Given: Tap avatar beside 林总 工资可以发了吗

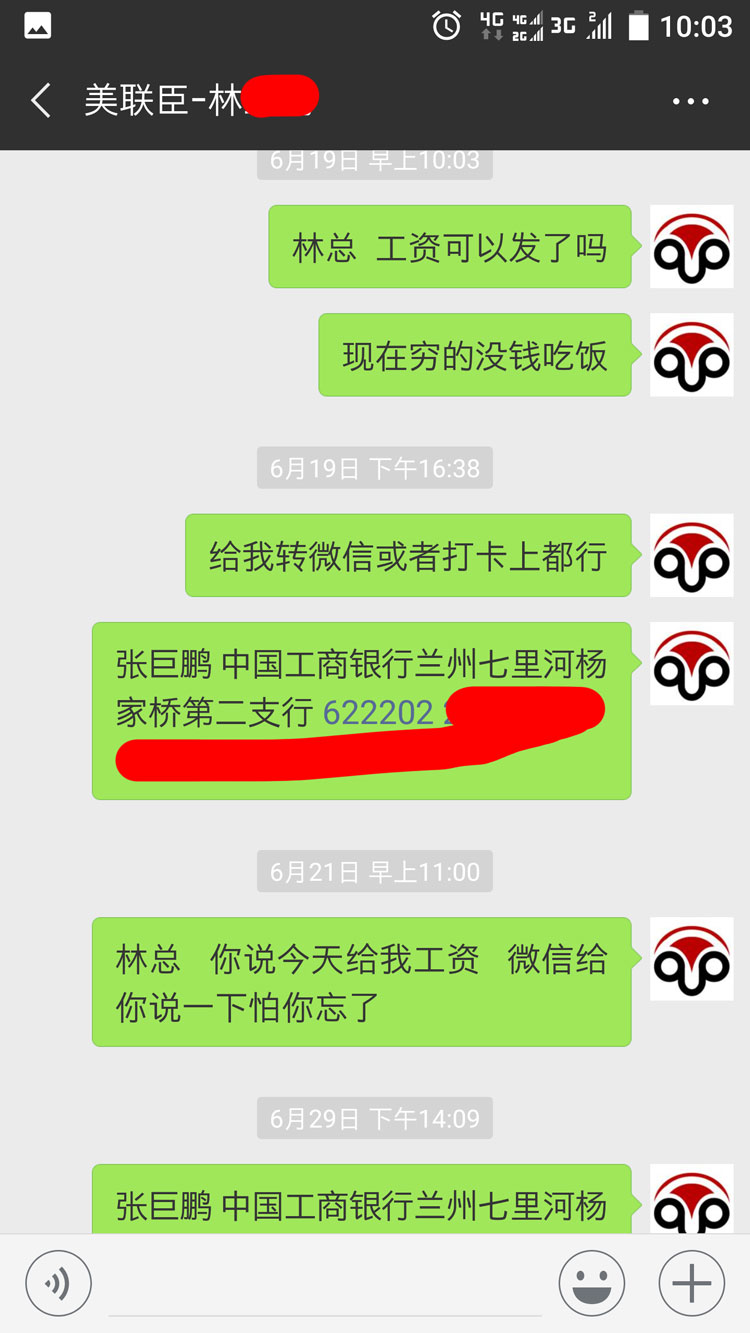Looking at the screenshot, I should click(x=691, y=247).
